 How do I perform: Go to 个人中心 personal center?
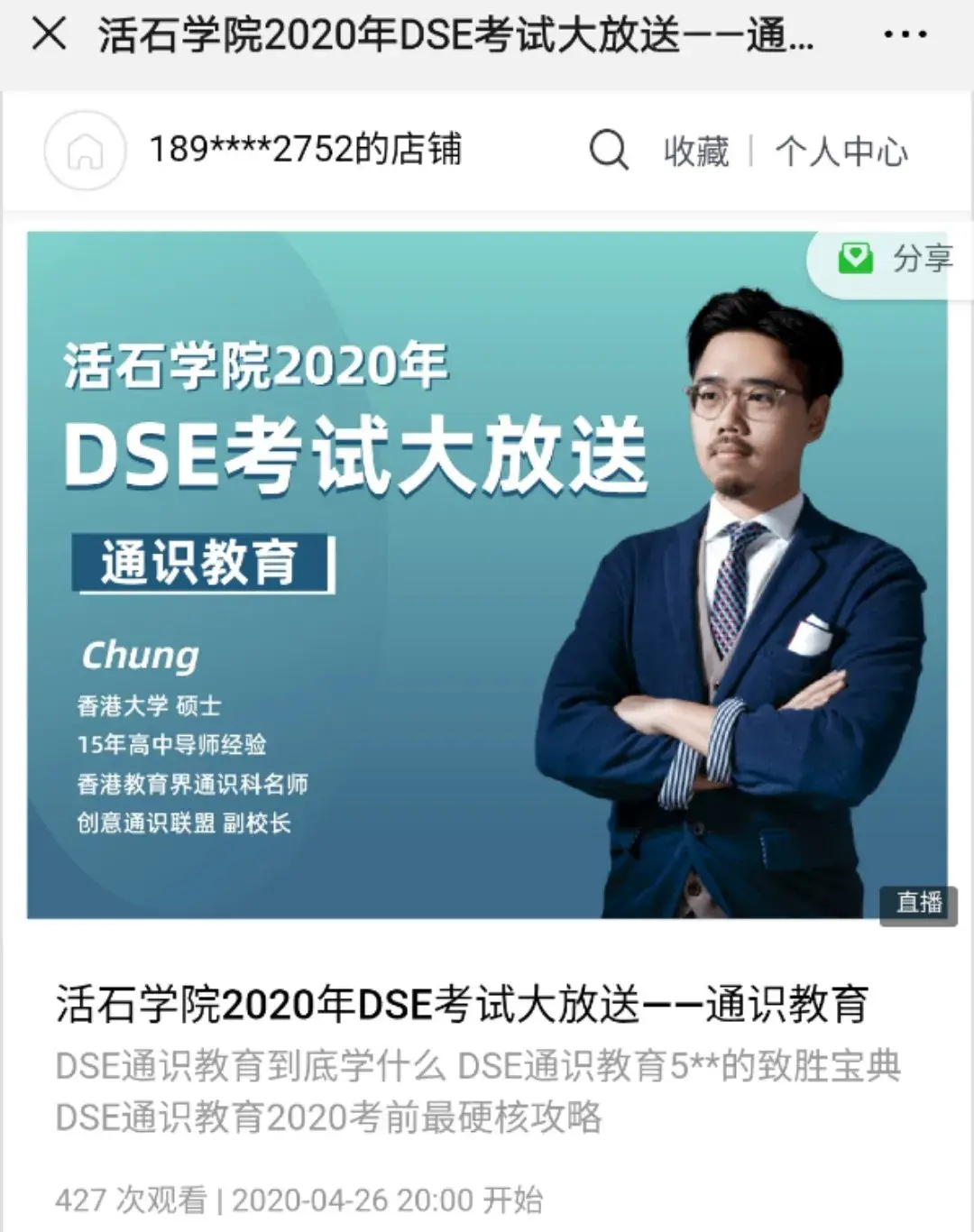click(842, 151)
